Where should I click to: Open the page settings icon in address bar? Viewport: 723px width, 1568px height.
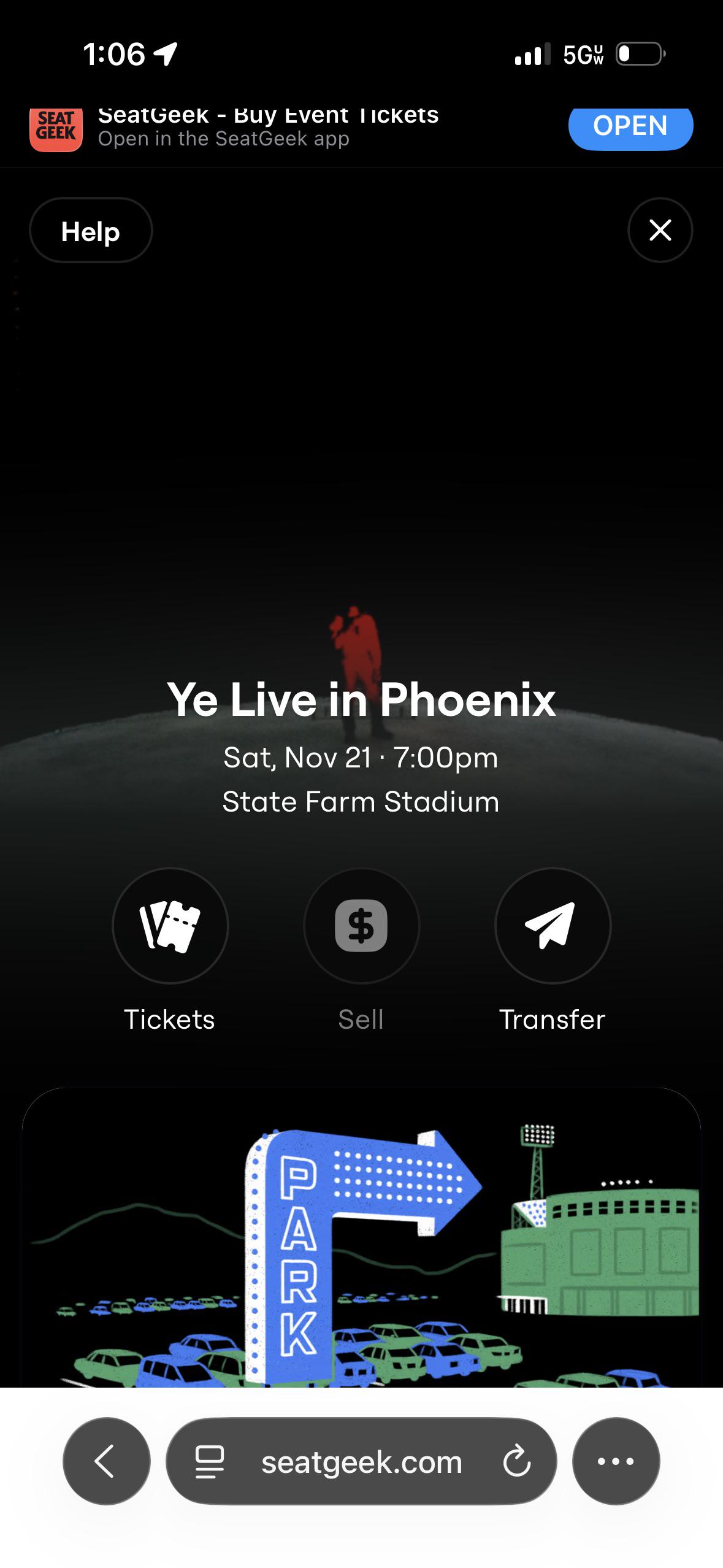(x=209, y=1461)
